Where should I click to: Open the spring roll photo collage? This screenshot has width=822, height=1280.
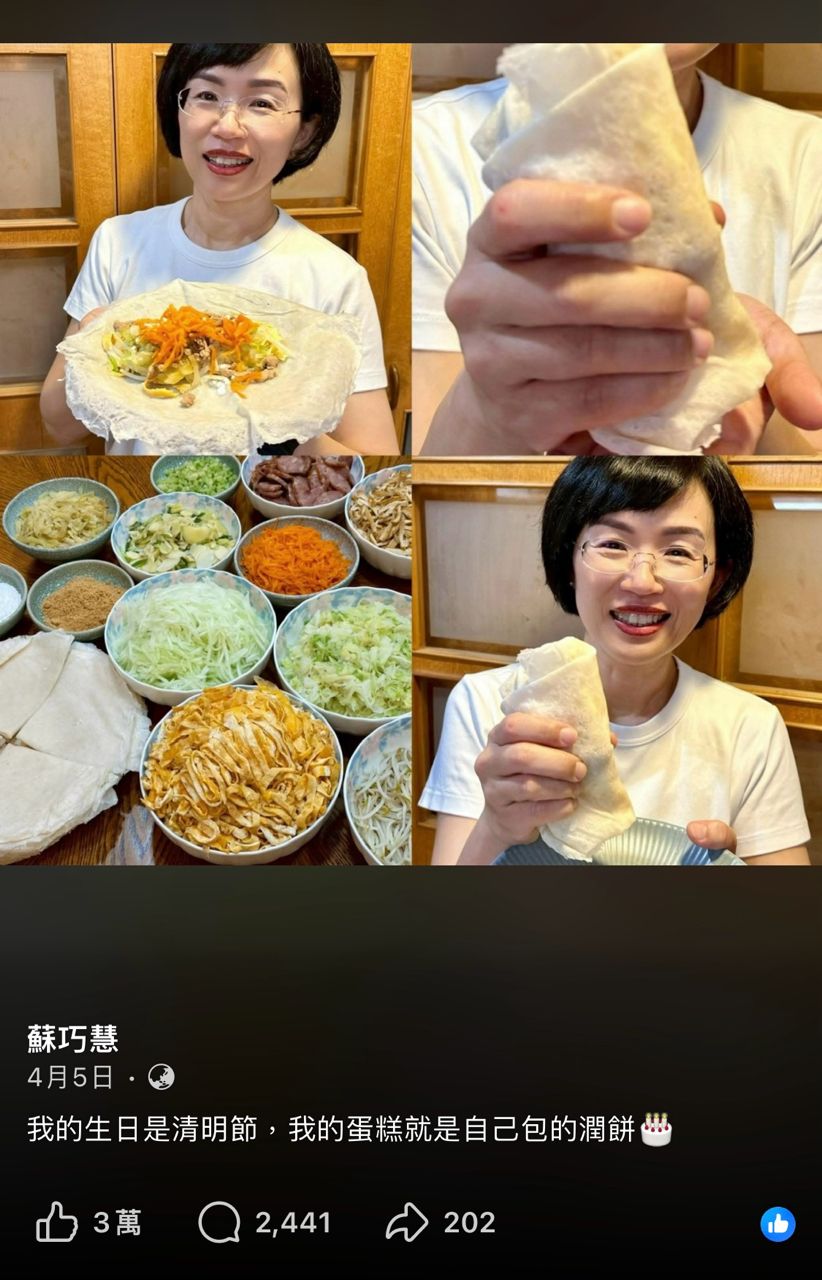(411, 455)
